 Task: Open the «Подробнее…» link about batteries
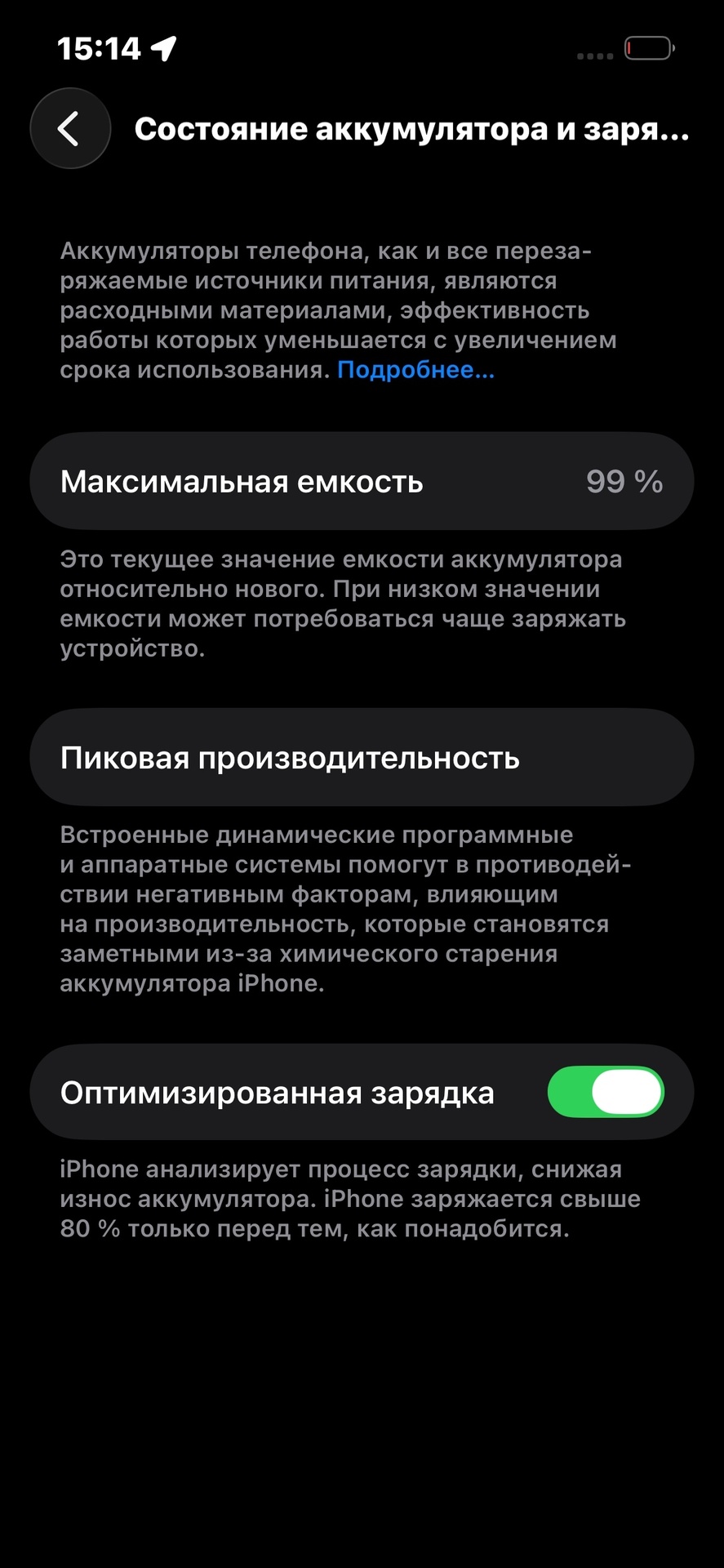(415, 370)
